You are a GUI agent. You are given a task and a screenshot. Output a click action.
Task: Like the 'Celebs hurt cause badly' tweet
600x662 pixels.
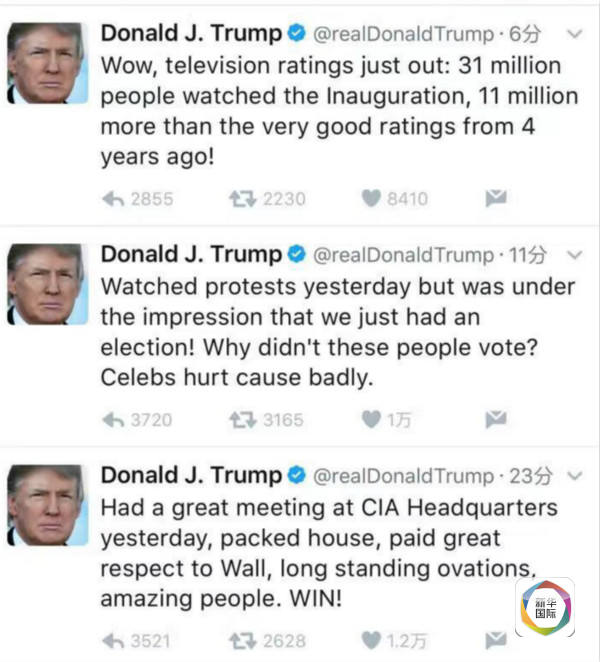[372, 419]
